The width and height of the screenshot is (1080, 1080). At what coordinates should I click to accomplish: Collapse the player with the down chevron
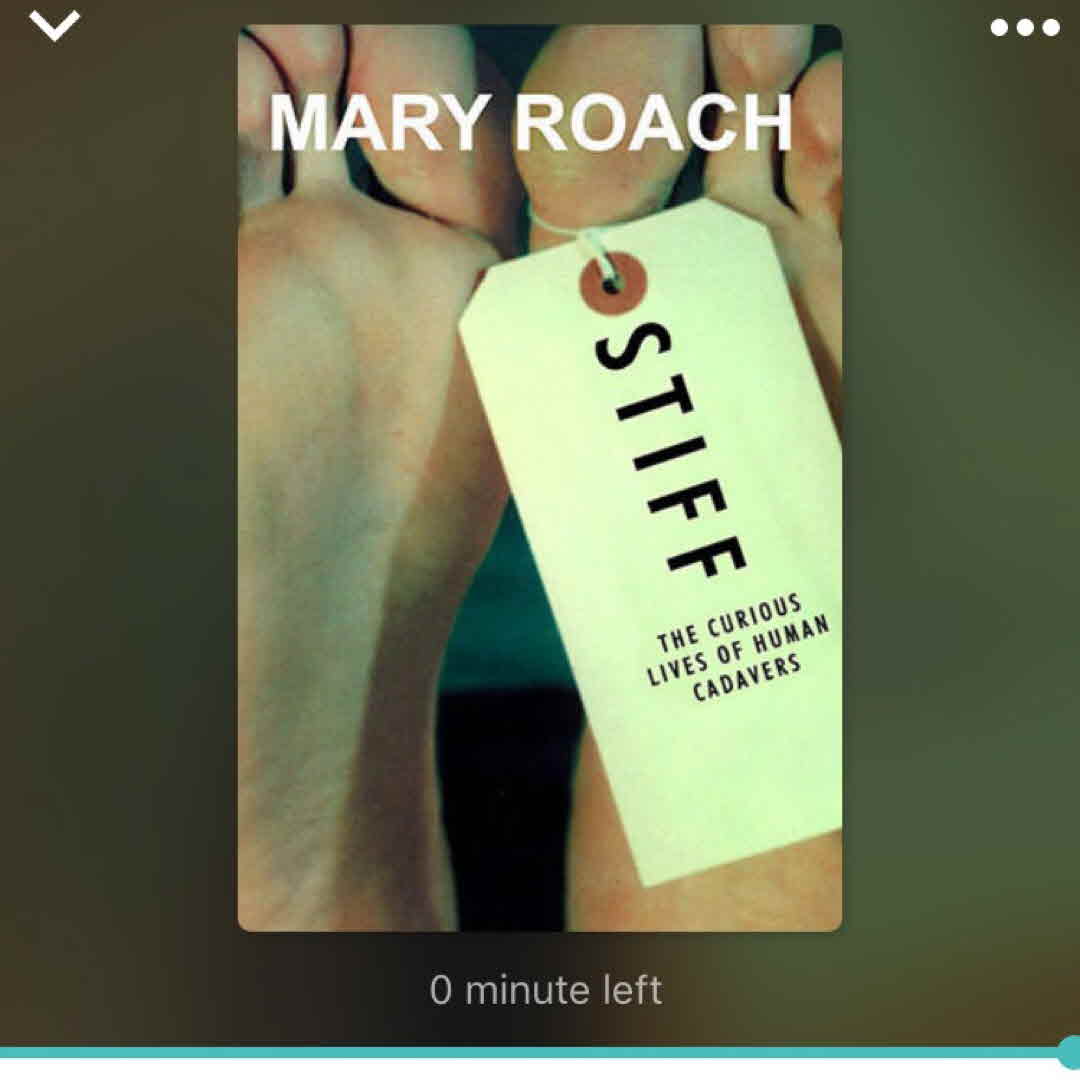pos(54,26)
